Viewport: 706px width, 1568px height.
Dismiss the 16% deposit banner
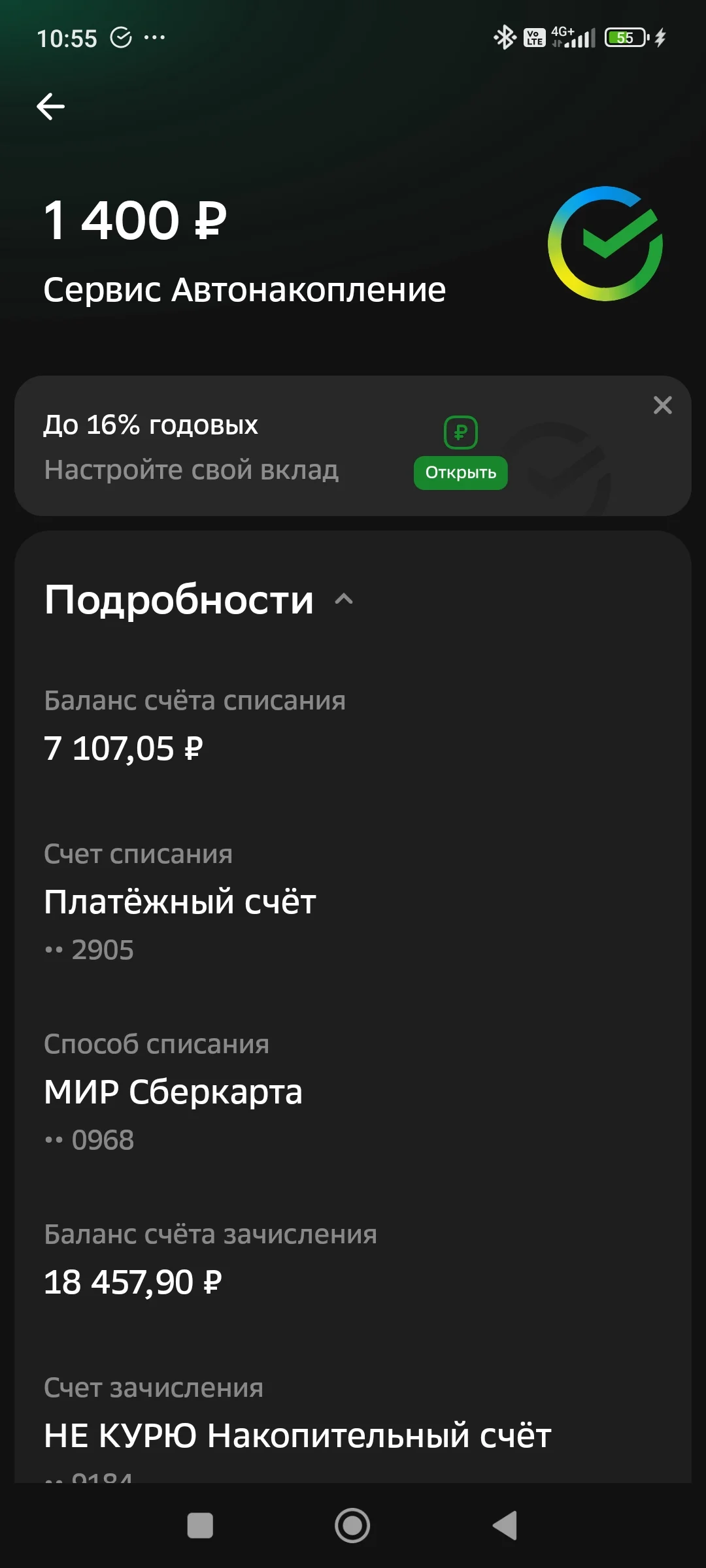[663, 405]
